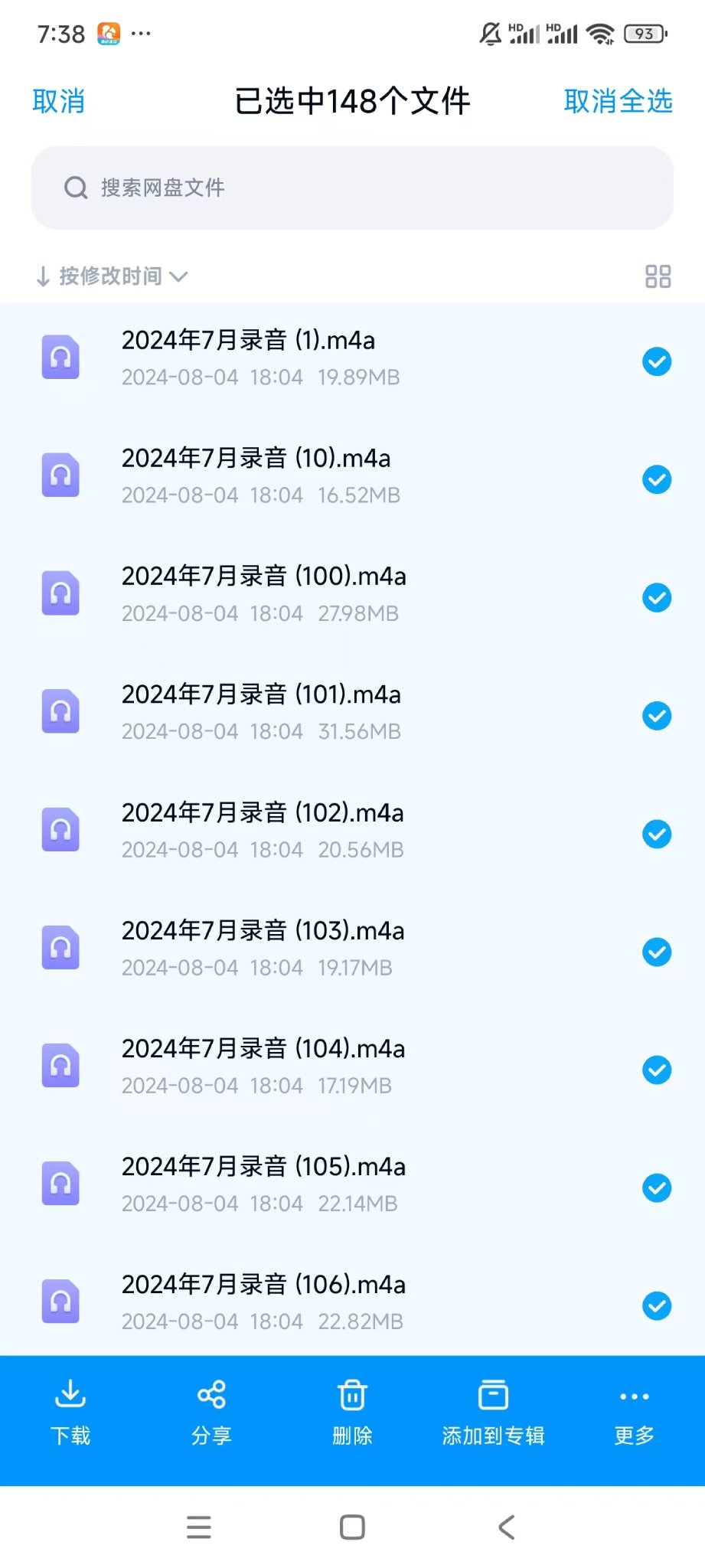Screen dimensions: 705x1568
Task: Go back with the system back button
Action: [506, 1527]
